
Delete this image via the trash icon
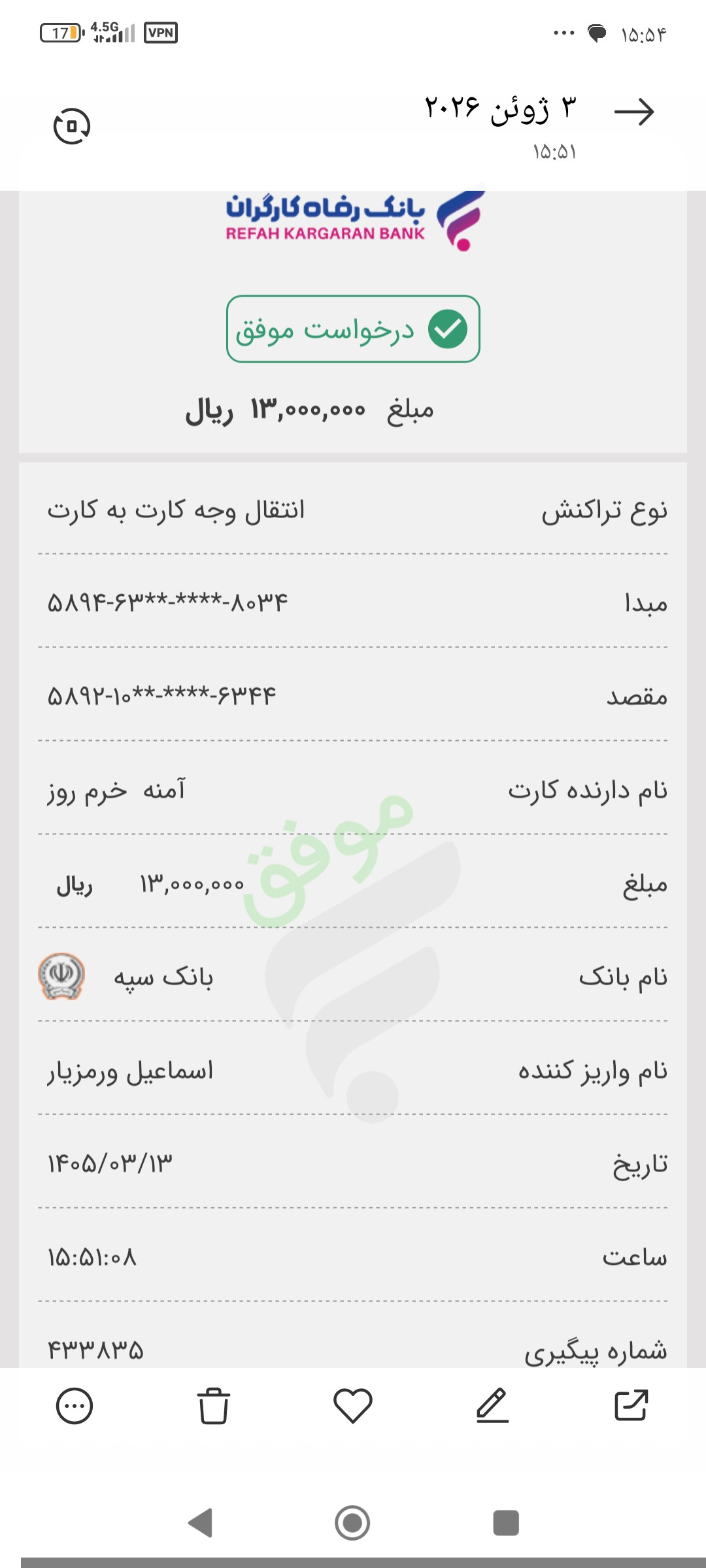214,1406
